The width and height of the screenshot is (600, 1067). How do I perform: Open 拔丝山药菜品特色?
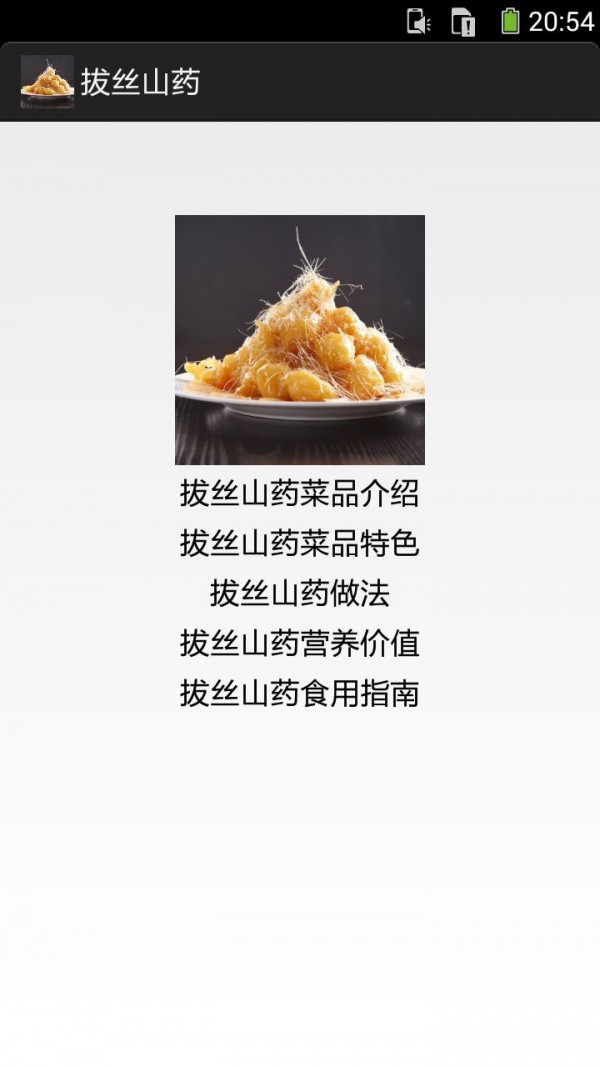coord(299,543)
